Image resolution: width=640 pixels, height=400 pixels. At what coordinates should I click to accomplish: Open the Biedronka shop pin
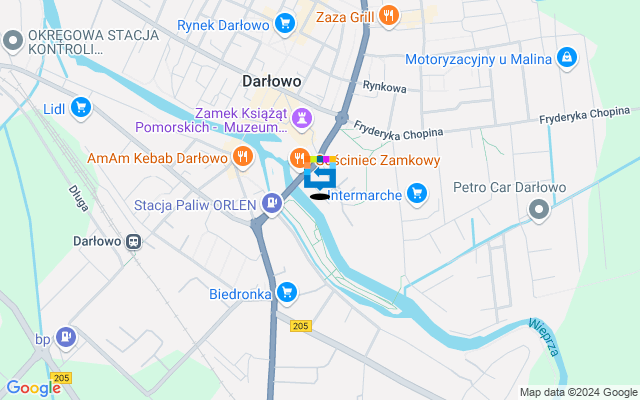point(287,292)
